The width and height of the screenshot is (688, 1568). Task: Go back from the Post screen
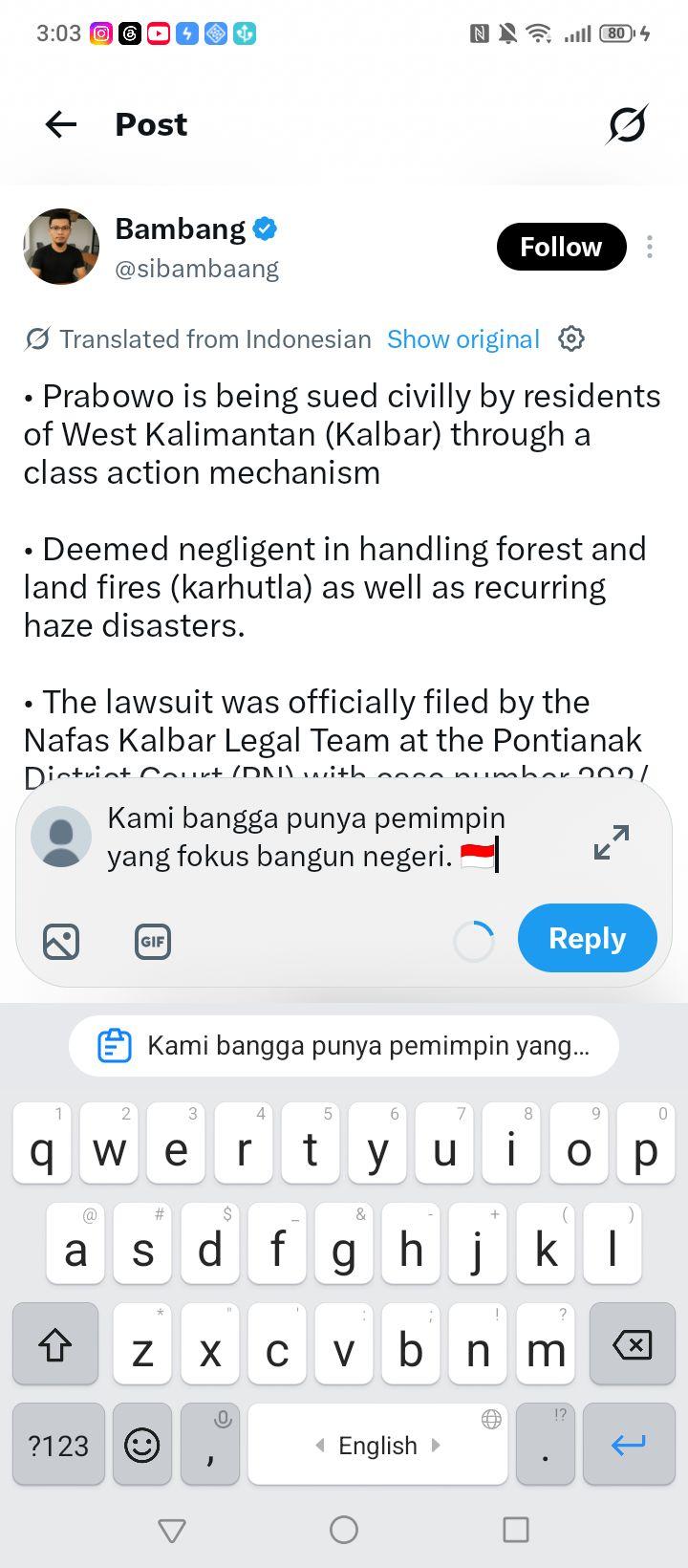61,124
